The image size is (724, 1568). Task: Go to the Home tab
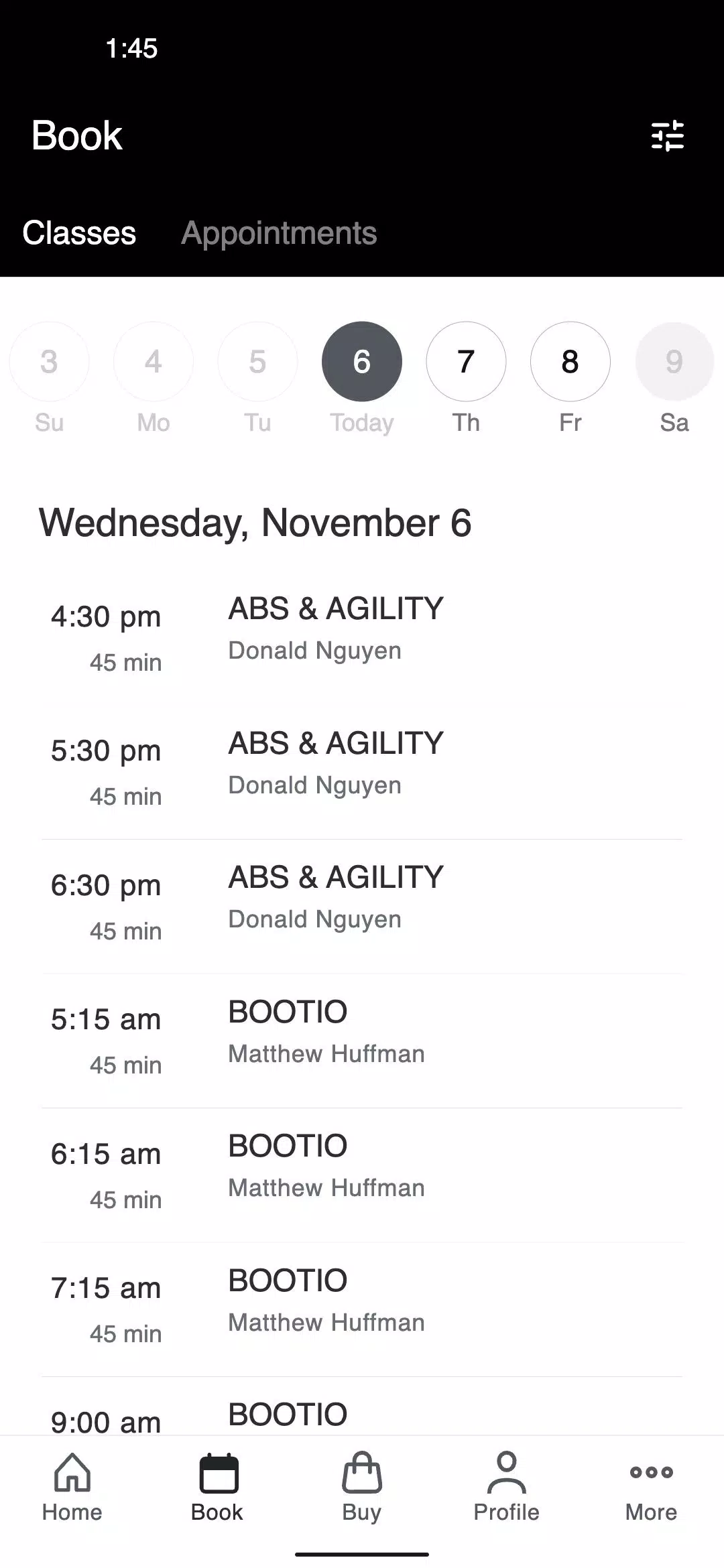click(x=72, y=1488)
